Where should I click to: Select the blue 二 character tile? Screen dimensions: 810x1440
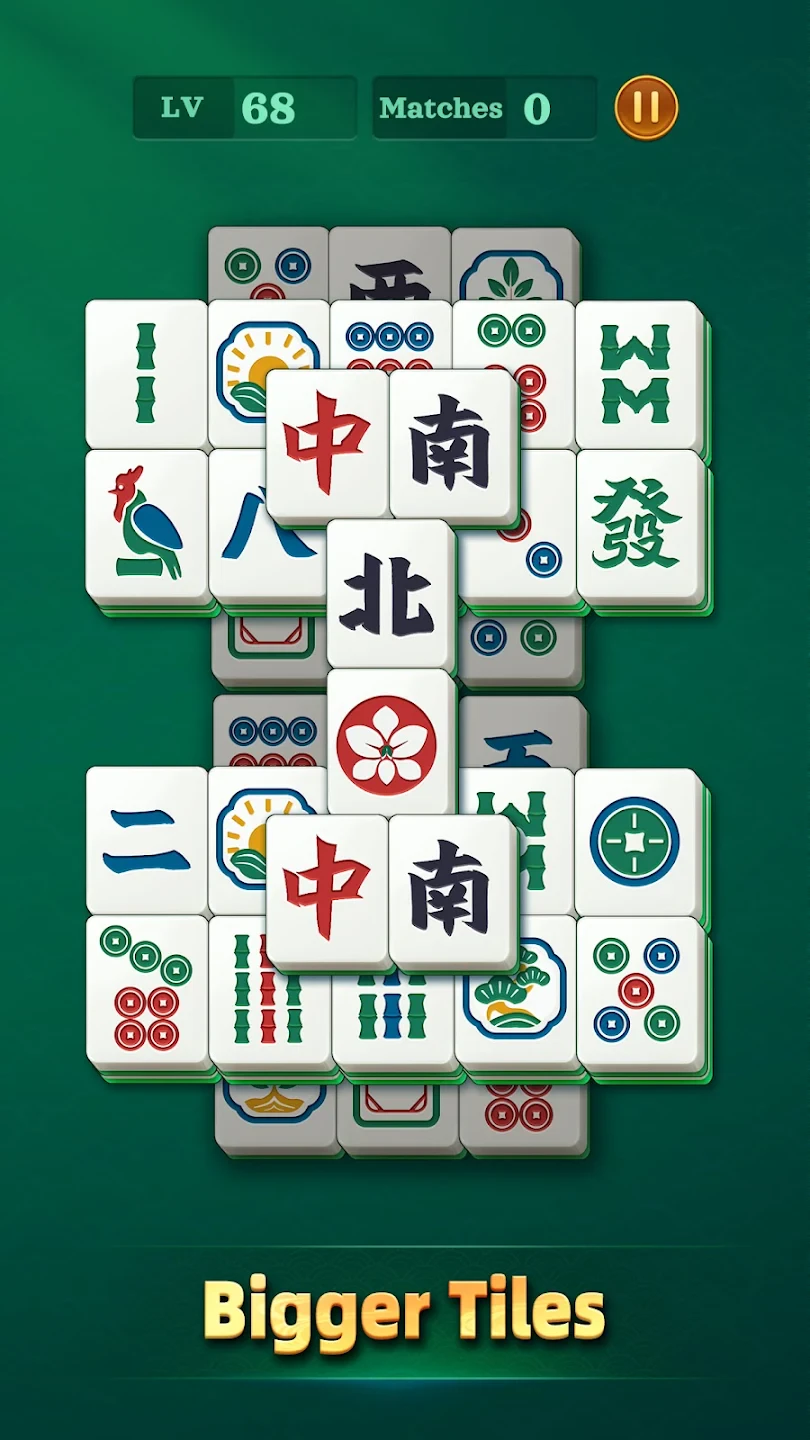[x=147, y=841]
